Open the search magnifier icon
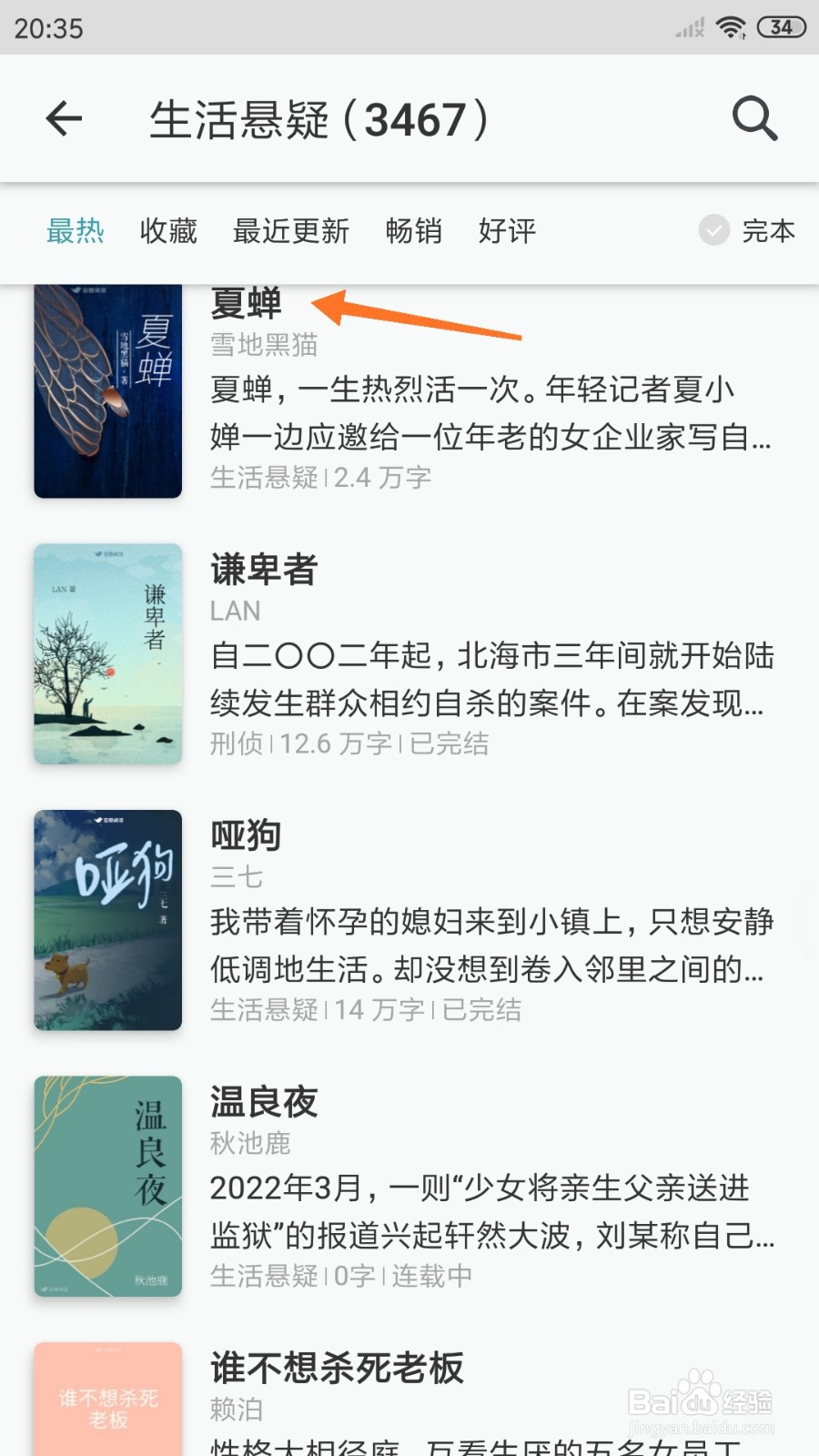 point(754,118)
